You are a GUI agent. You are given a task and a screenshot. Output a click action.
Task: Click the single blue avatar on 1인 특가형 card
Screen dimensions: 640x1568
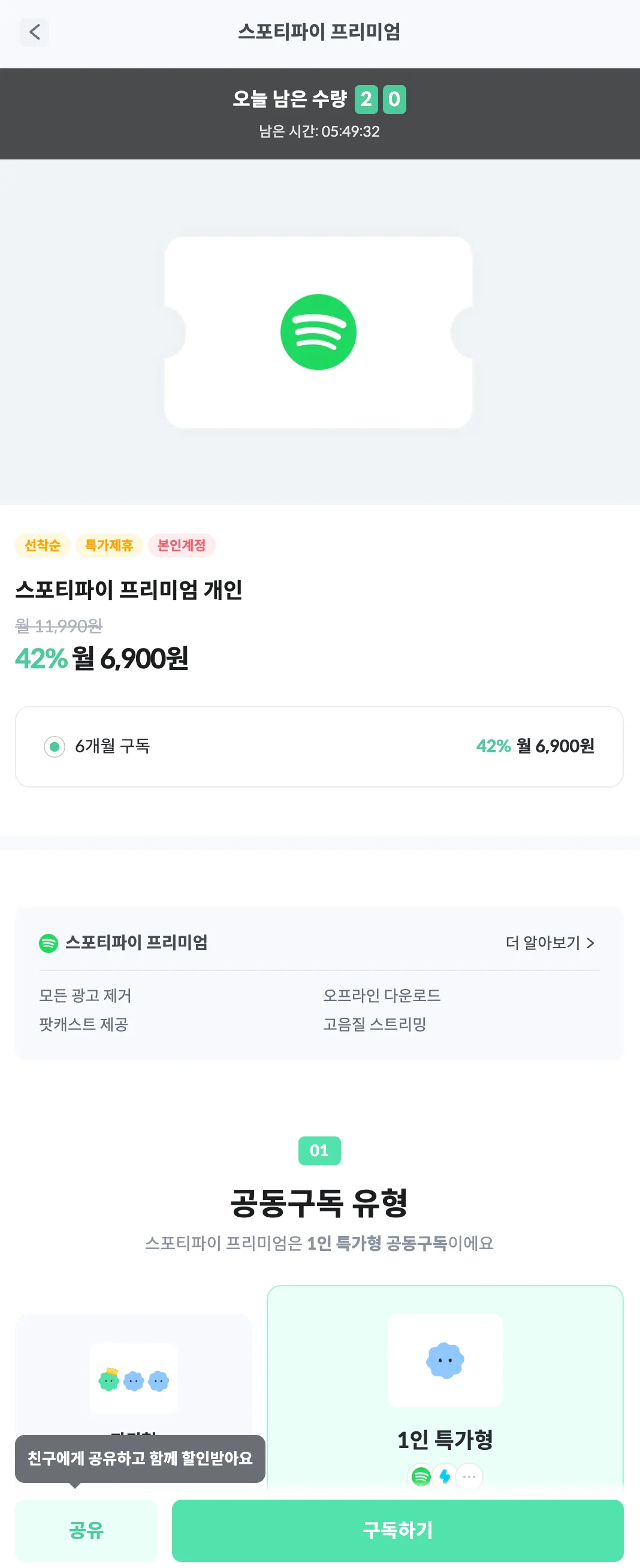445,1360
